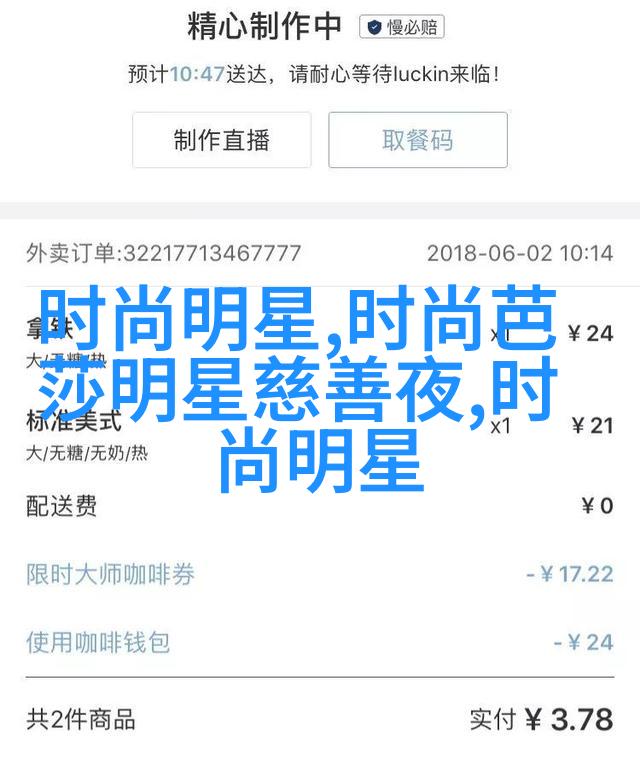The height and width of the screenshot is (762, 640).
Task: Show the 取餐码 pickup code
Action: click(x=418, y=140)
